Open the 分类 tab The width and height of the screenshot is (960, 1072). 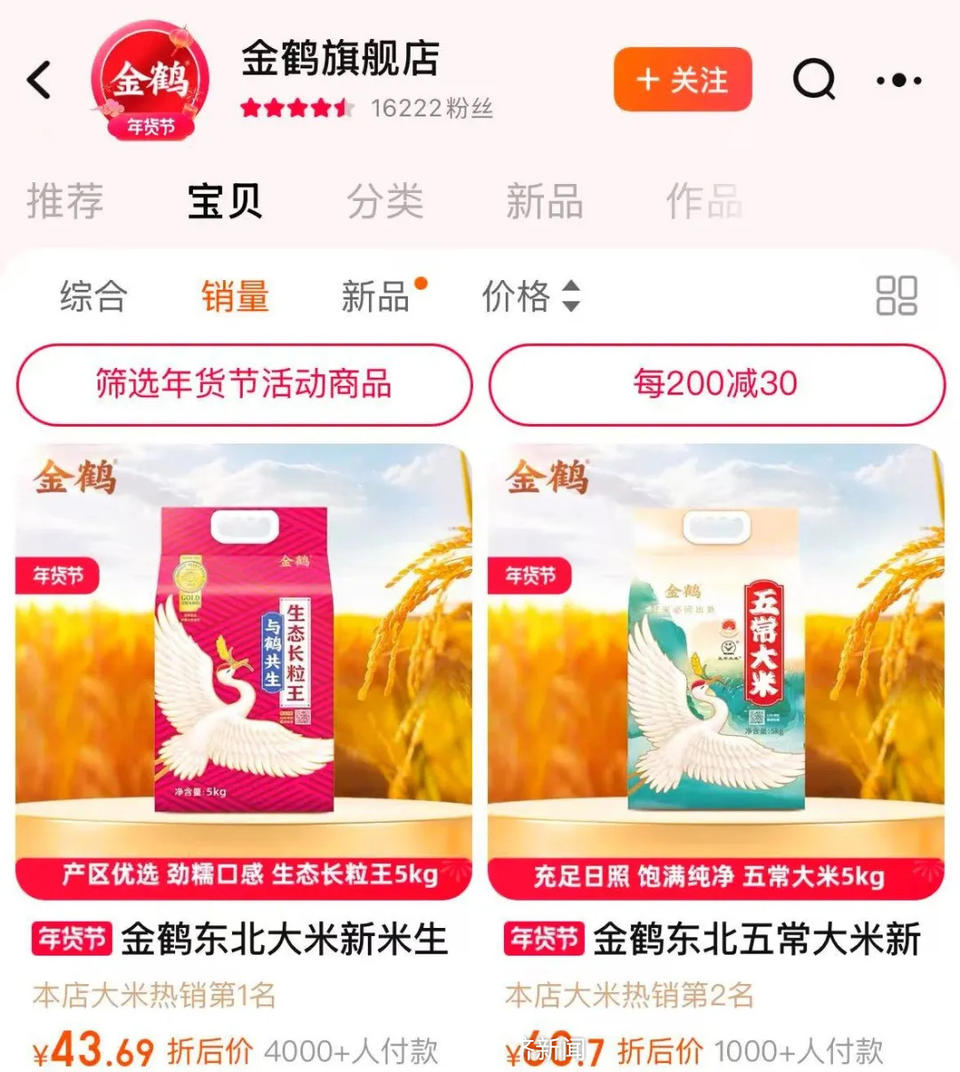pos(385,201)
